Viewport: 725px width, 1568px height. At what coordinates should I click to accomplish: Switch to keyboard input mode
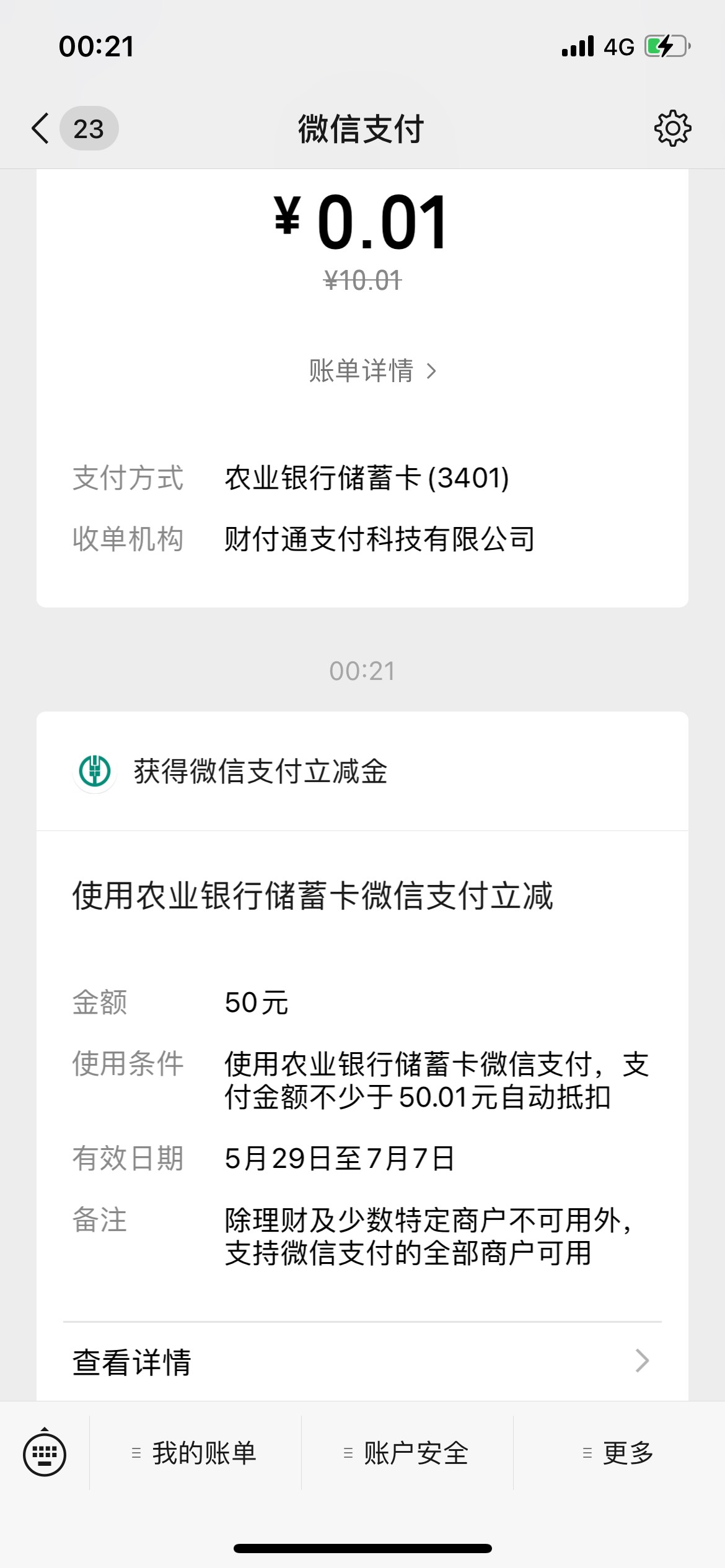pyautogui.click(x=45, y=1453)
